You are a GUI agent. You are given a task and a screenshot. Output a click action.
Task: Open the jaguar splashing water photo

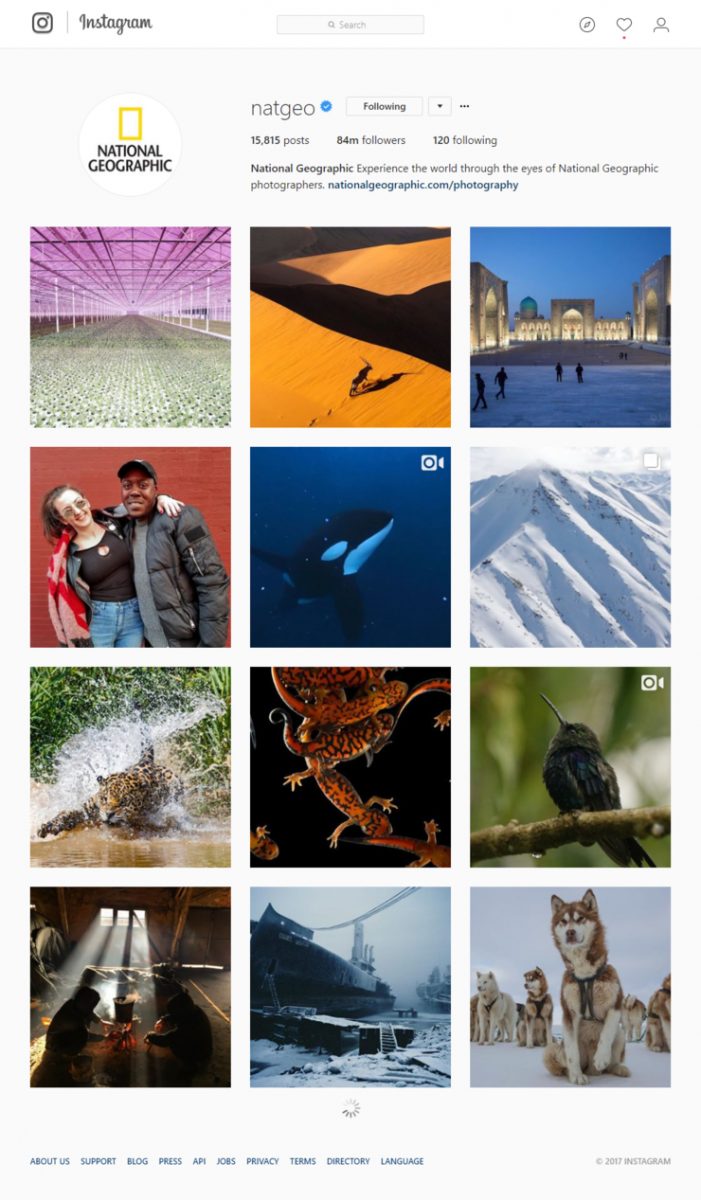pos(130,767)
